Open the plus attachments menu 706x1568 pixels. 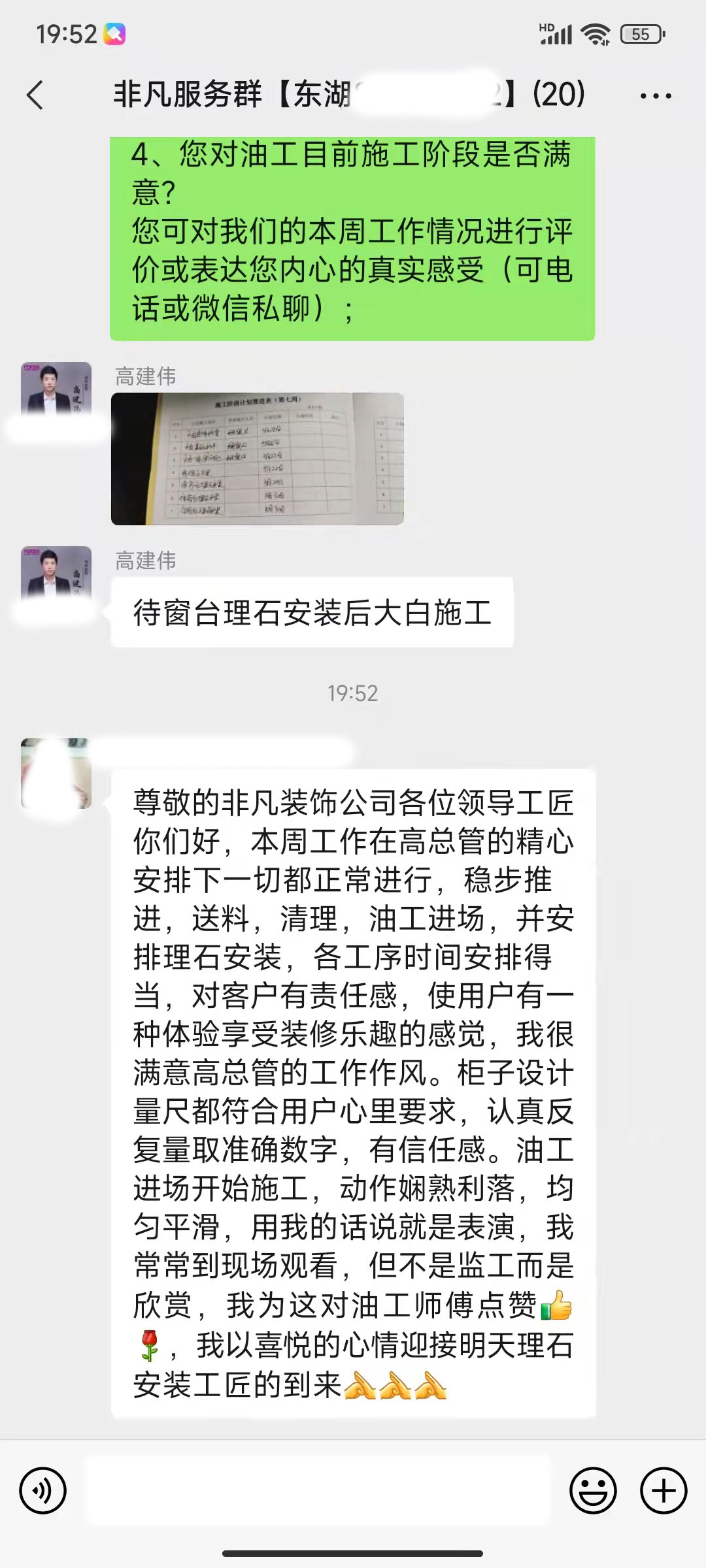click(x=664, y=1491)
